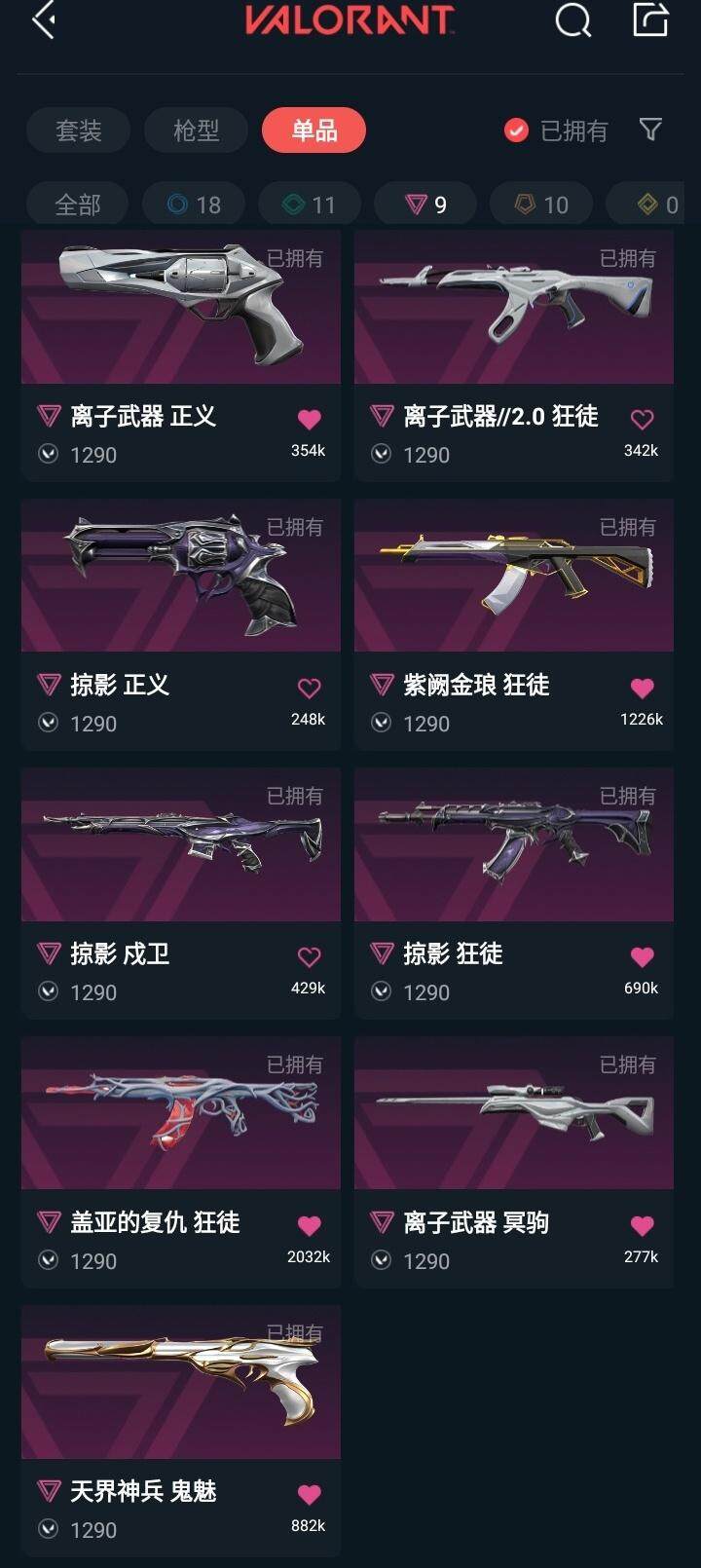Filter by the pink tier chip with 9

coord(425,205)
